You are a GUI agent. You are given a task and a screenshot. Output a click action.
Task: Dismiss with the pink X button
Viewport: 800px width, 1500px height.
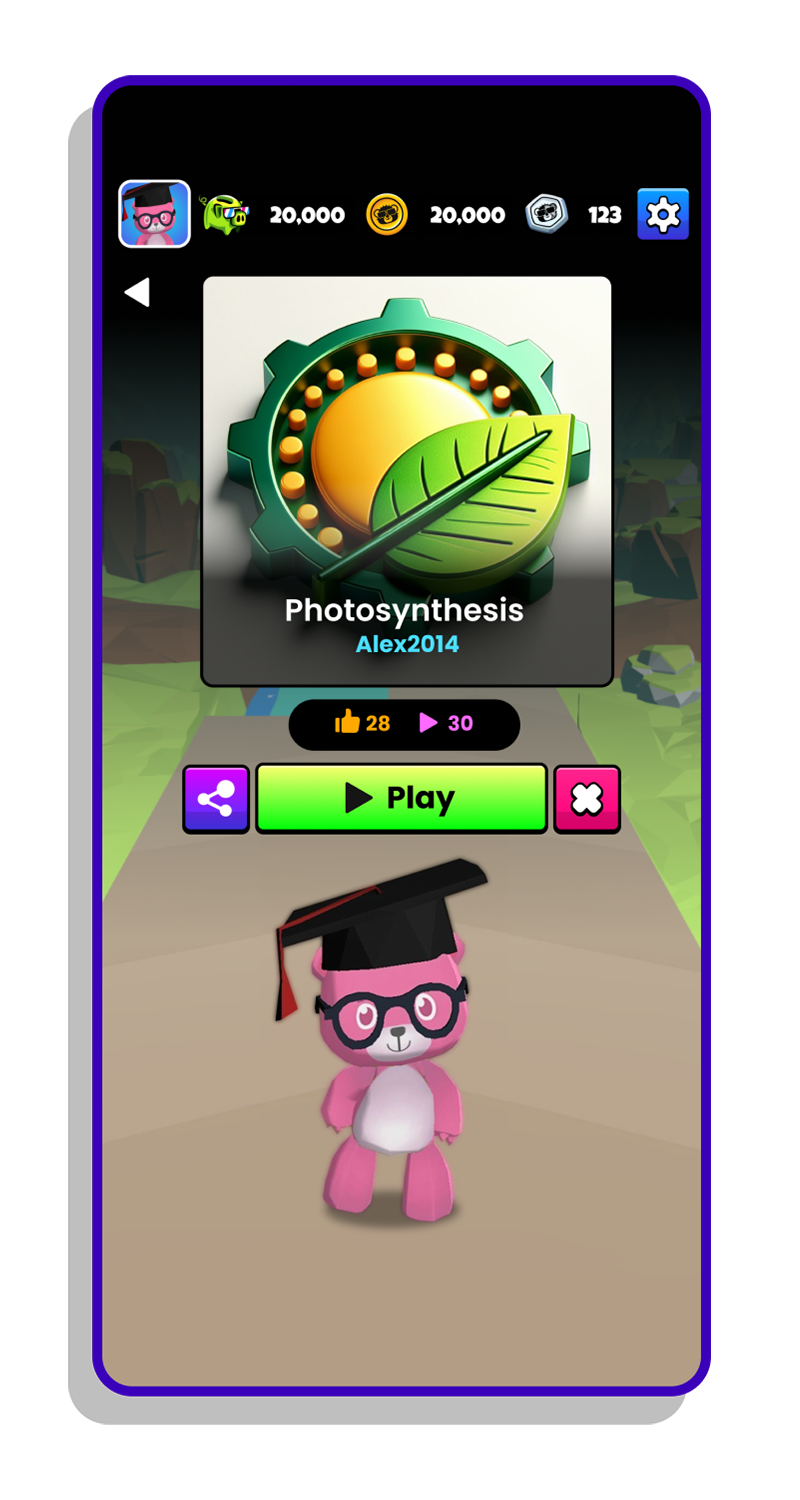point(587,799)
